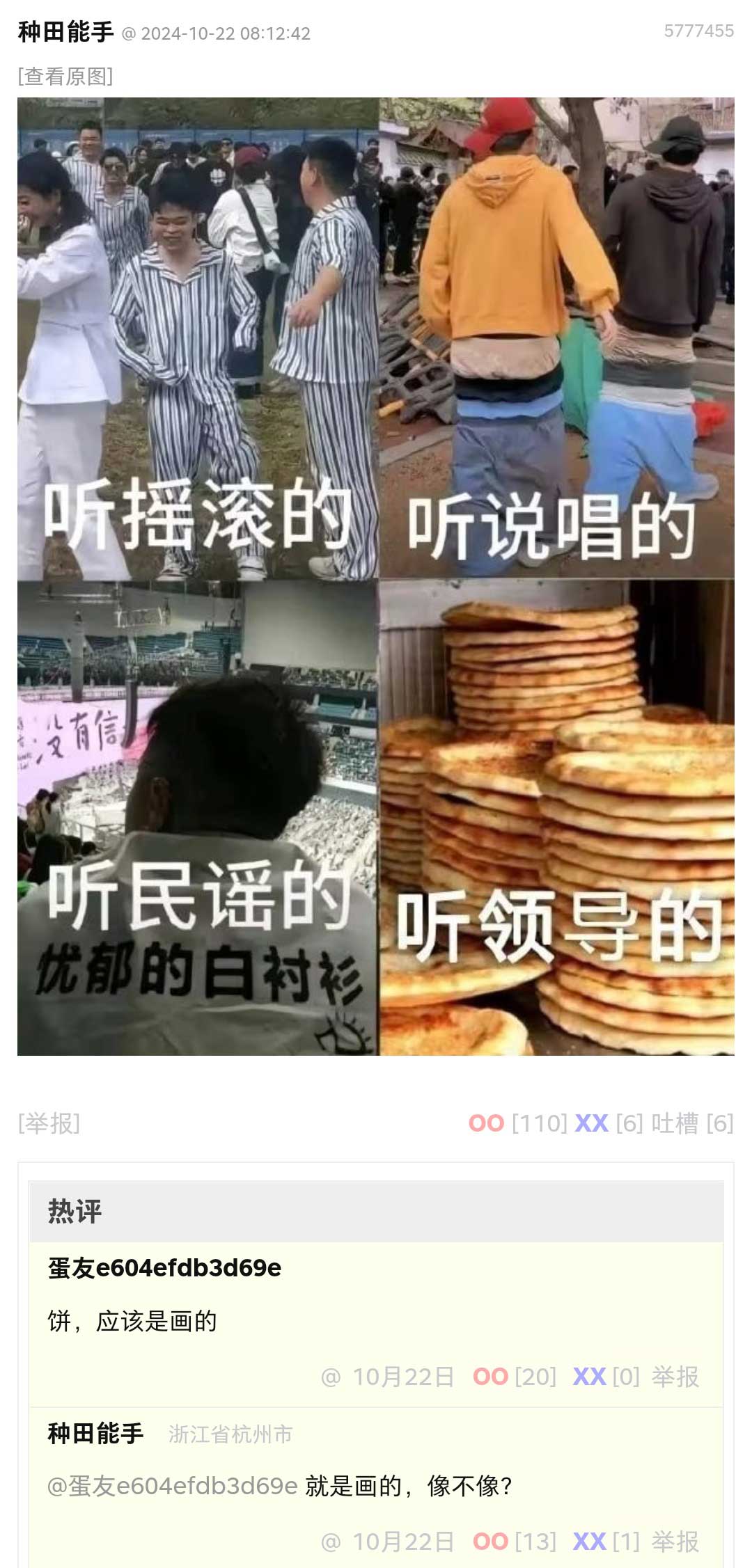Reply to 种田能手's comment with @
The image size is (752, 1568).
[x=331, y=1541]
